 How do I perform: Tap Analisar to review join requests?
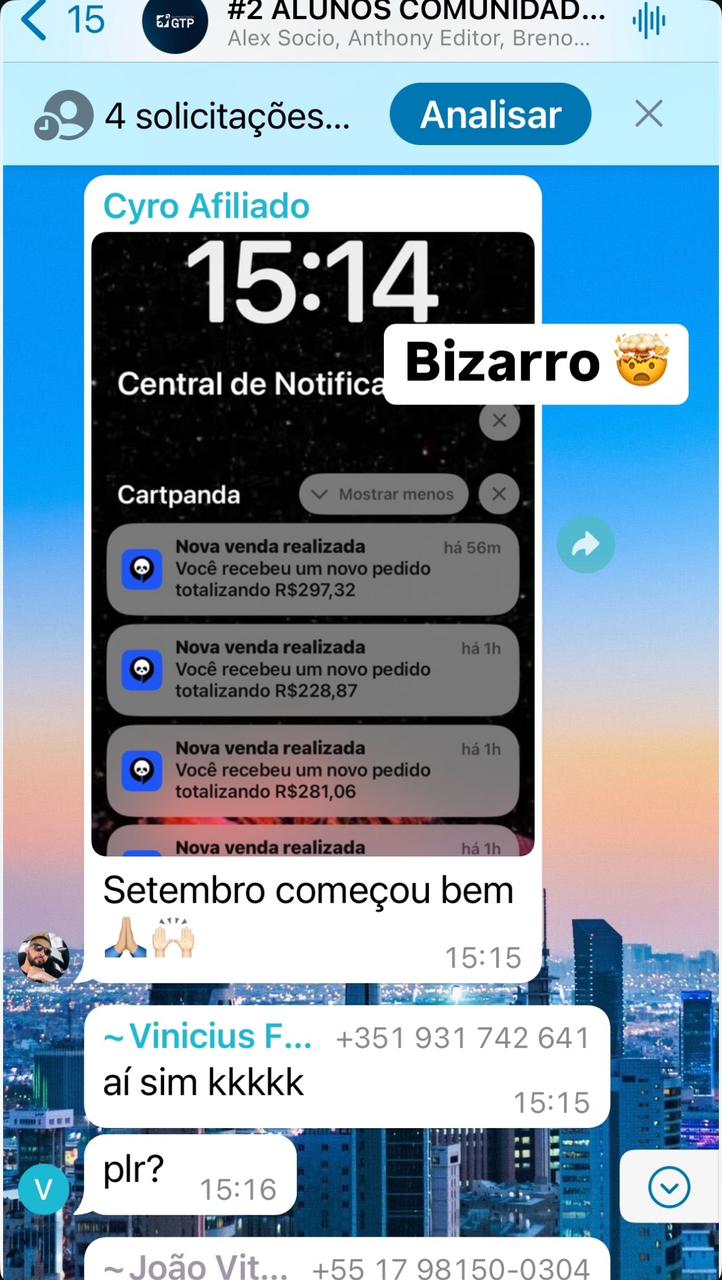[490, 114]
